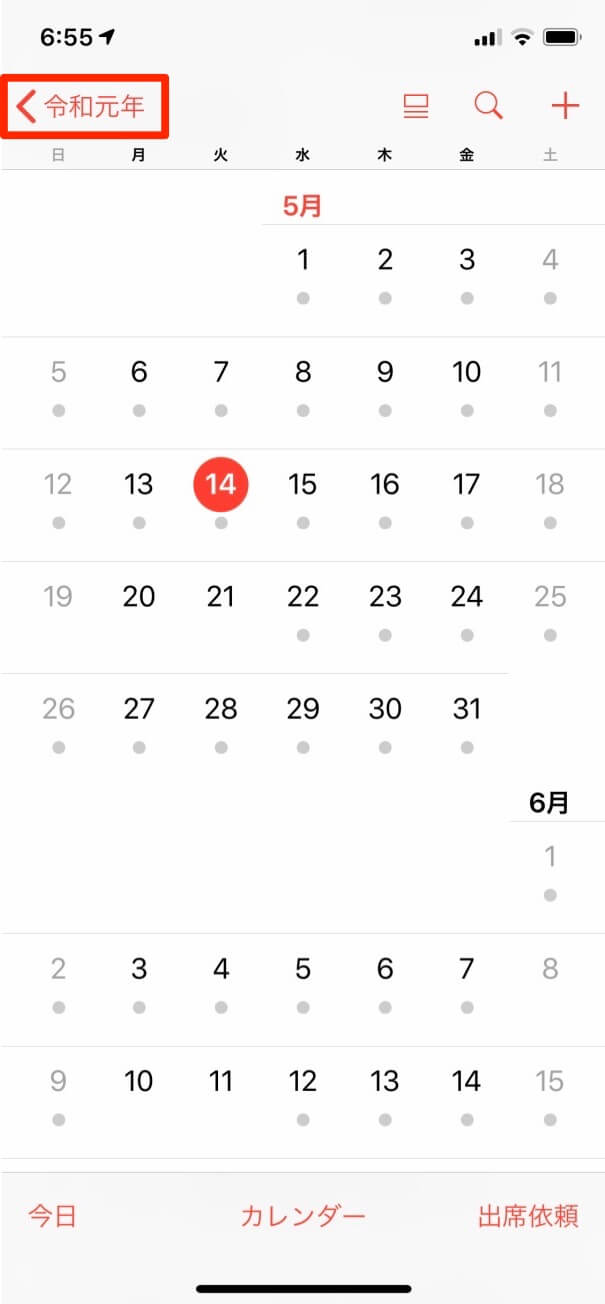Open the calendar search

pyautogui.click(x=488, y=105)
